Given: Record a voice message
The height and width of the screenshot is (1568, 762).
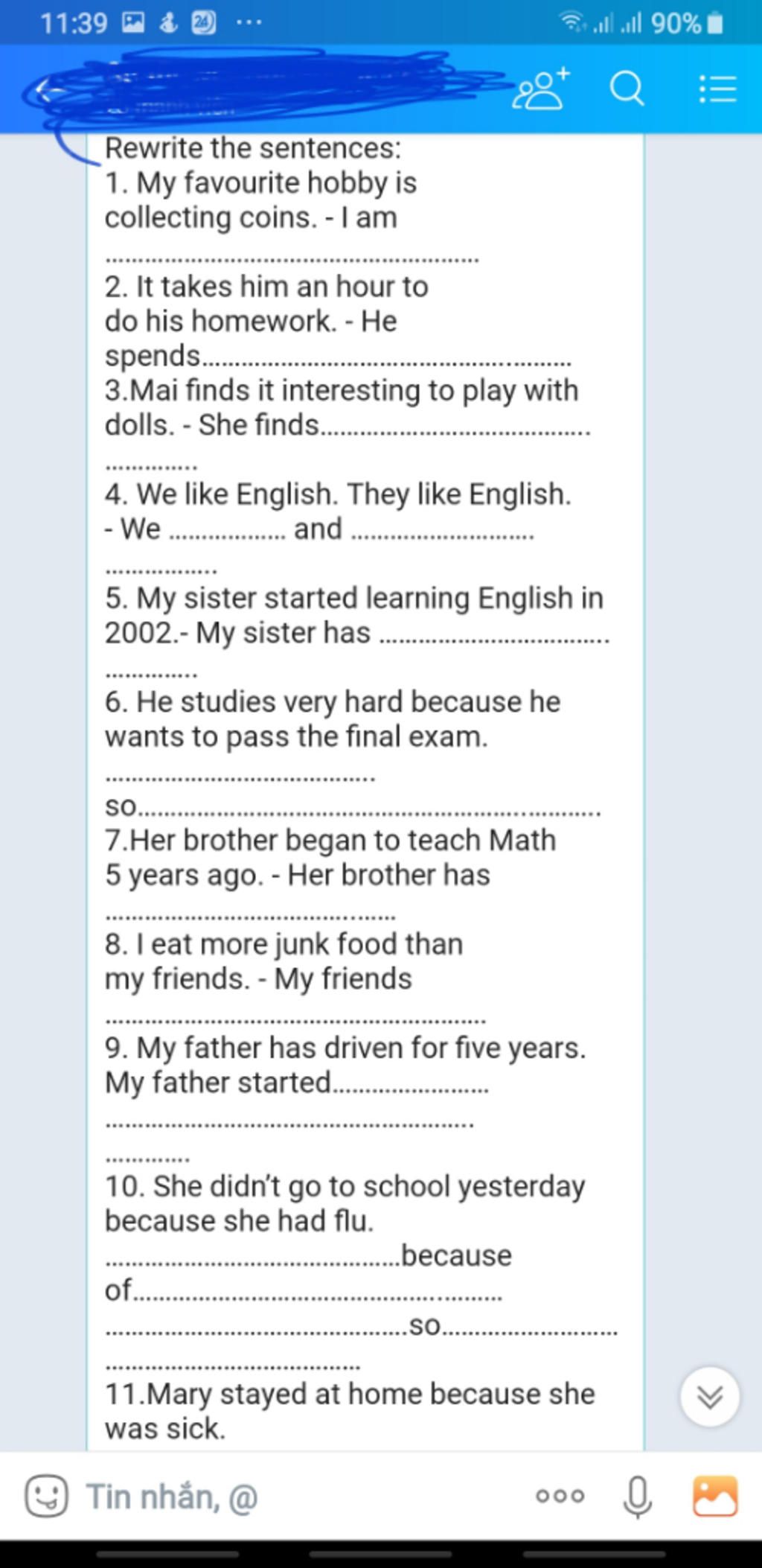Looking at the screenshot, I should click(637, 1496).
